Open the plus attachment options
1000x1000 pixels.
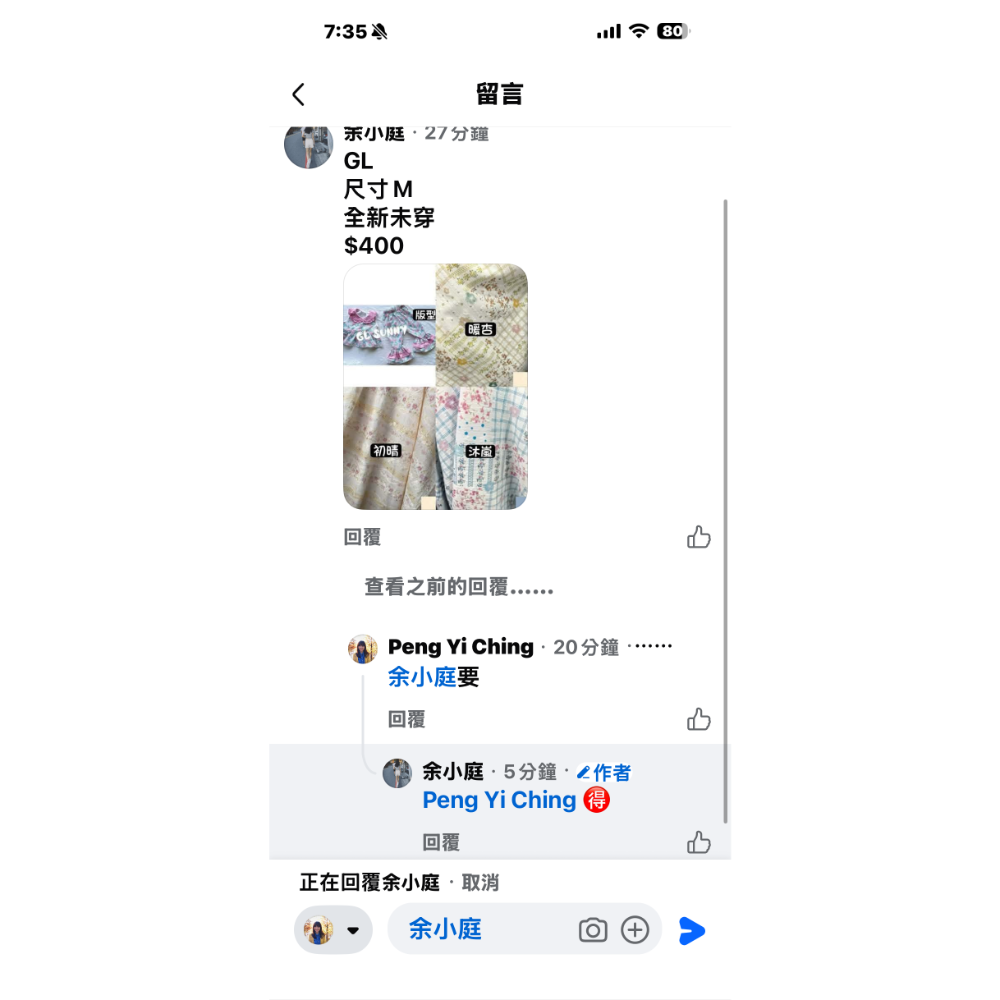coord(635,930)
